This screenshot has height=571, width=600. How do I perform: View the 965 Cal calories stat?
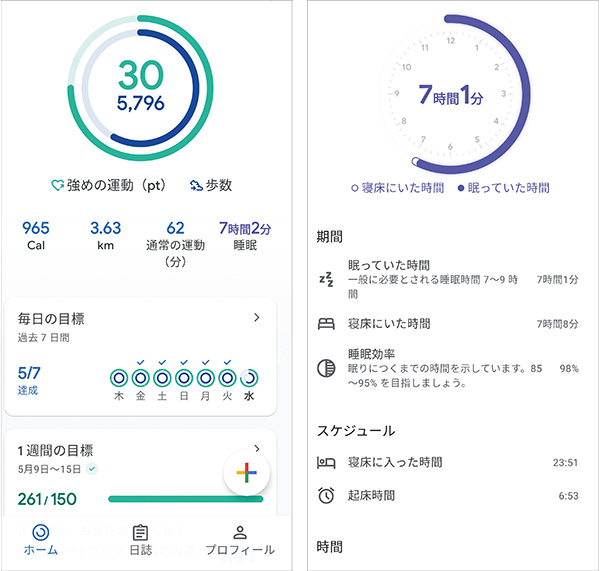coord(35,236)
